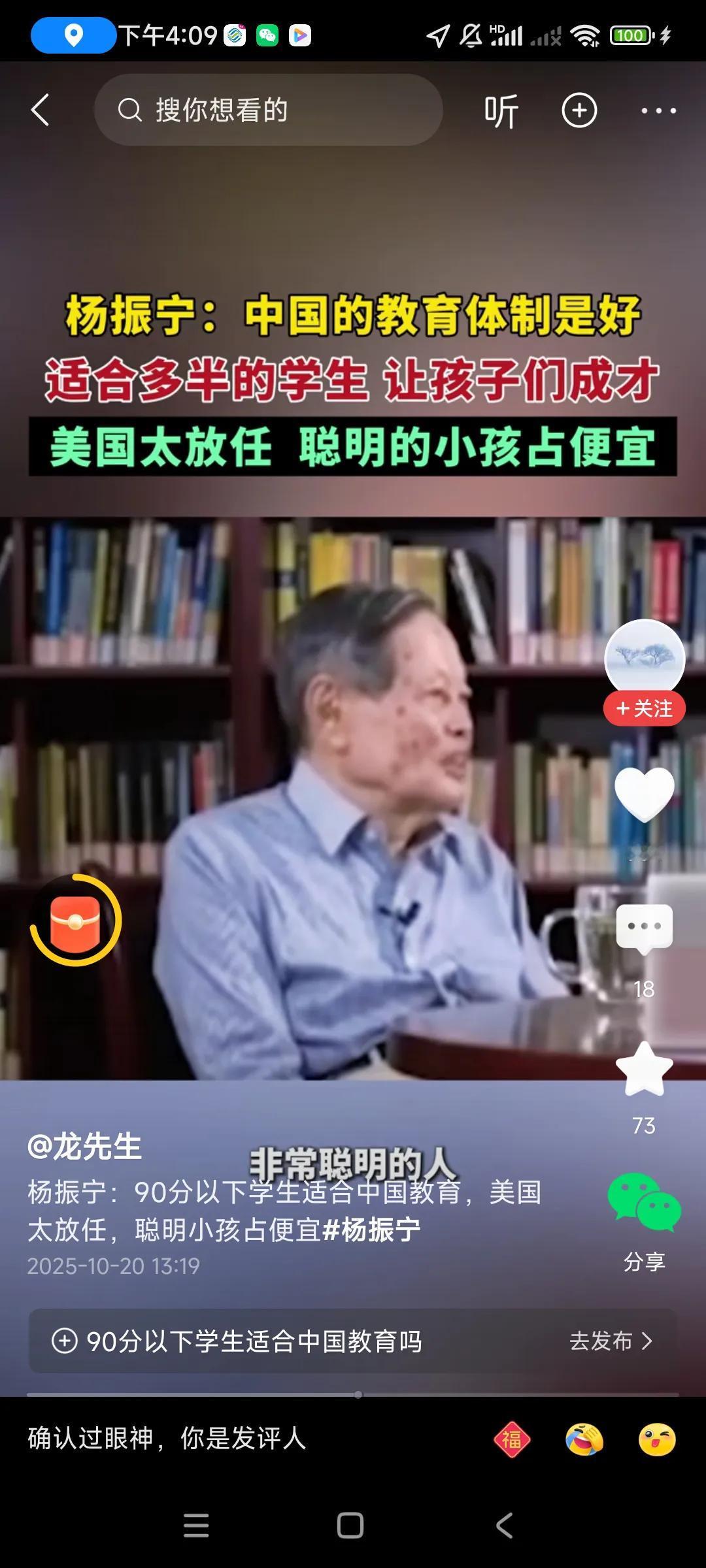Viewport: 706px width, 1568px height.
Task: Seek using the video progress bar
Action: click(x=353, y=1394)
